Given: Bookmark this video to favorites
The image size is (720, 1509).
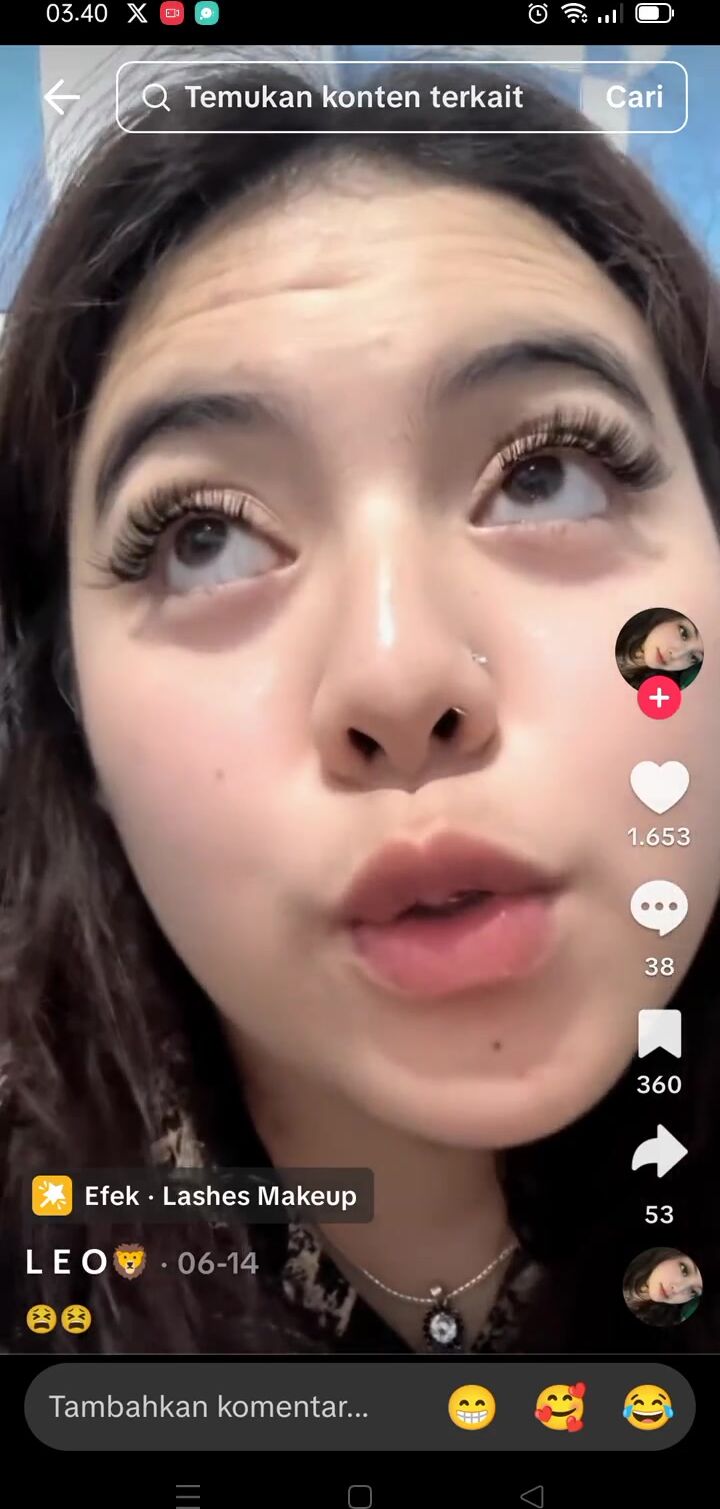Looking at the screenshot, I should tap(659, 1035).
